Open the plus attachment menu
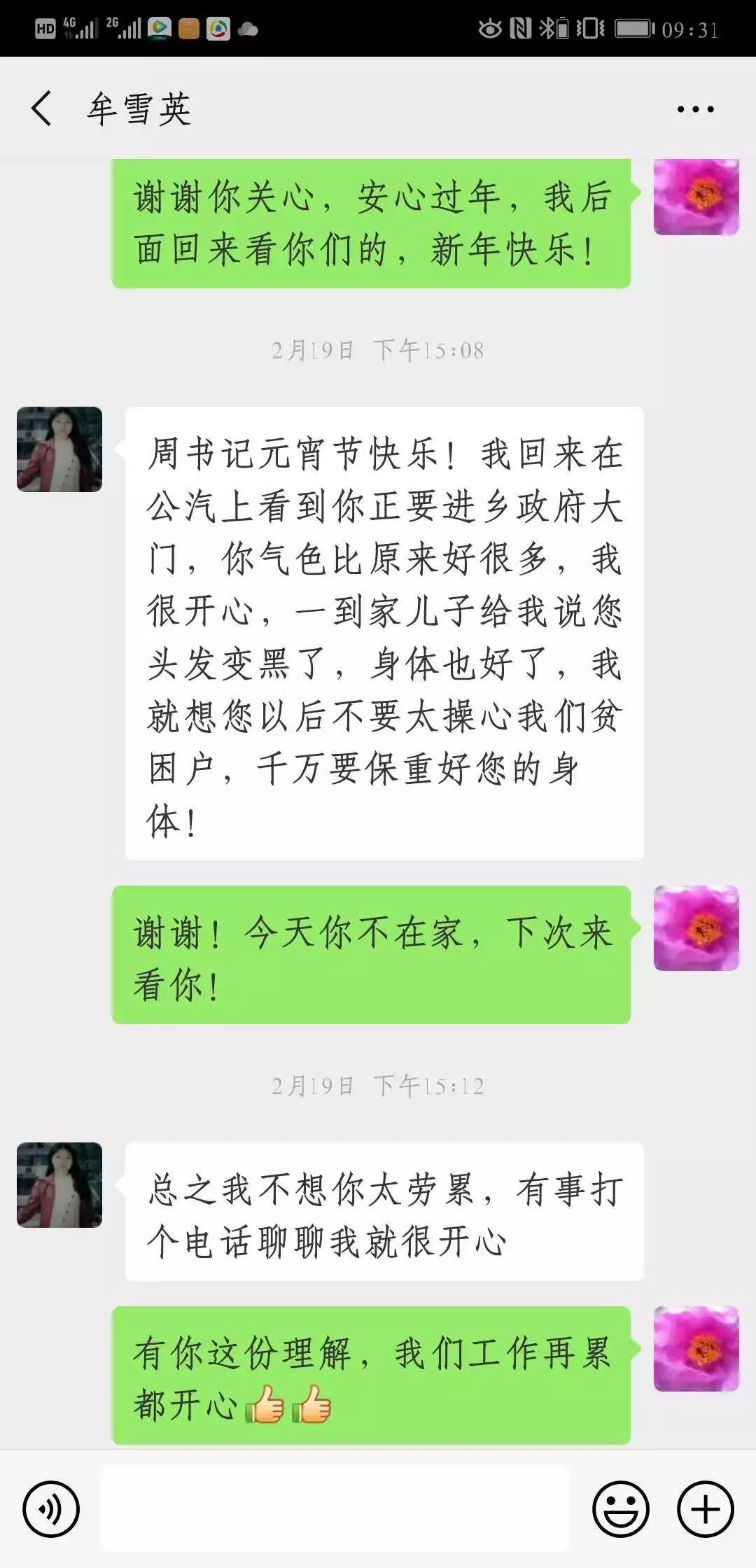 [705, 1510]
